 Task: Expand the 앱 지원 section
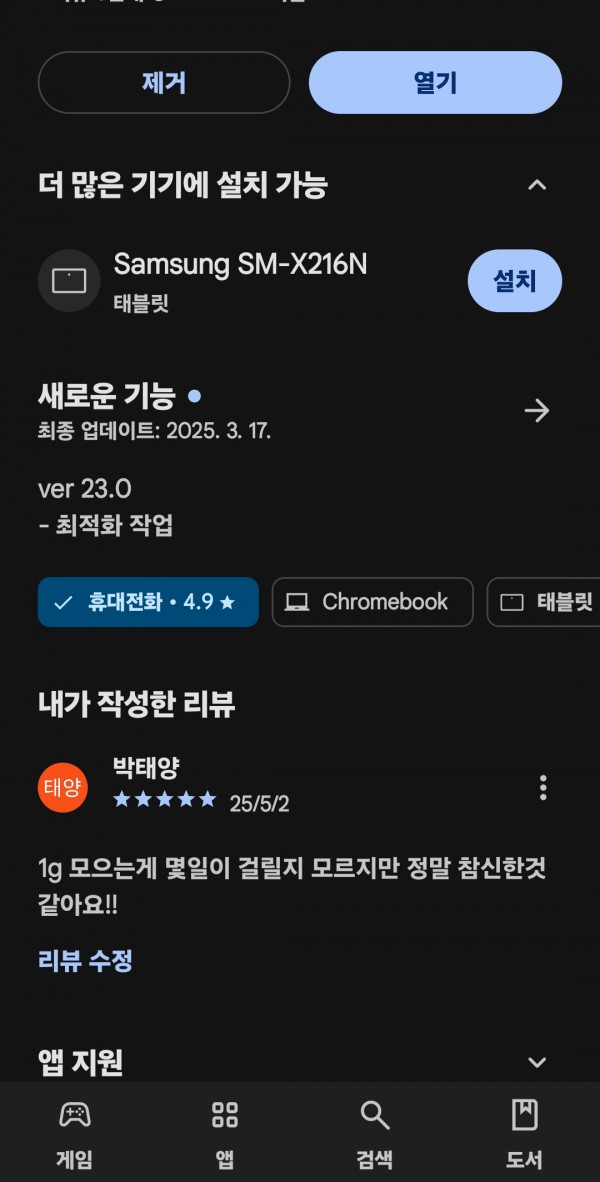click(537, 1062)
